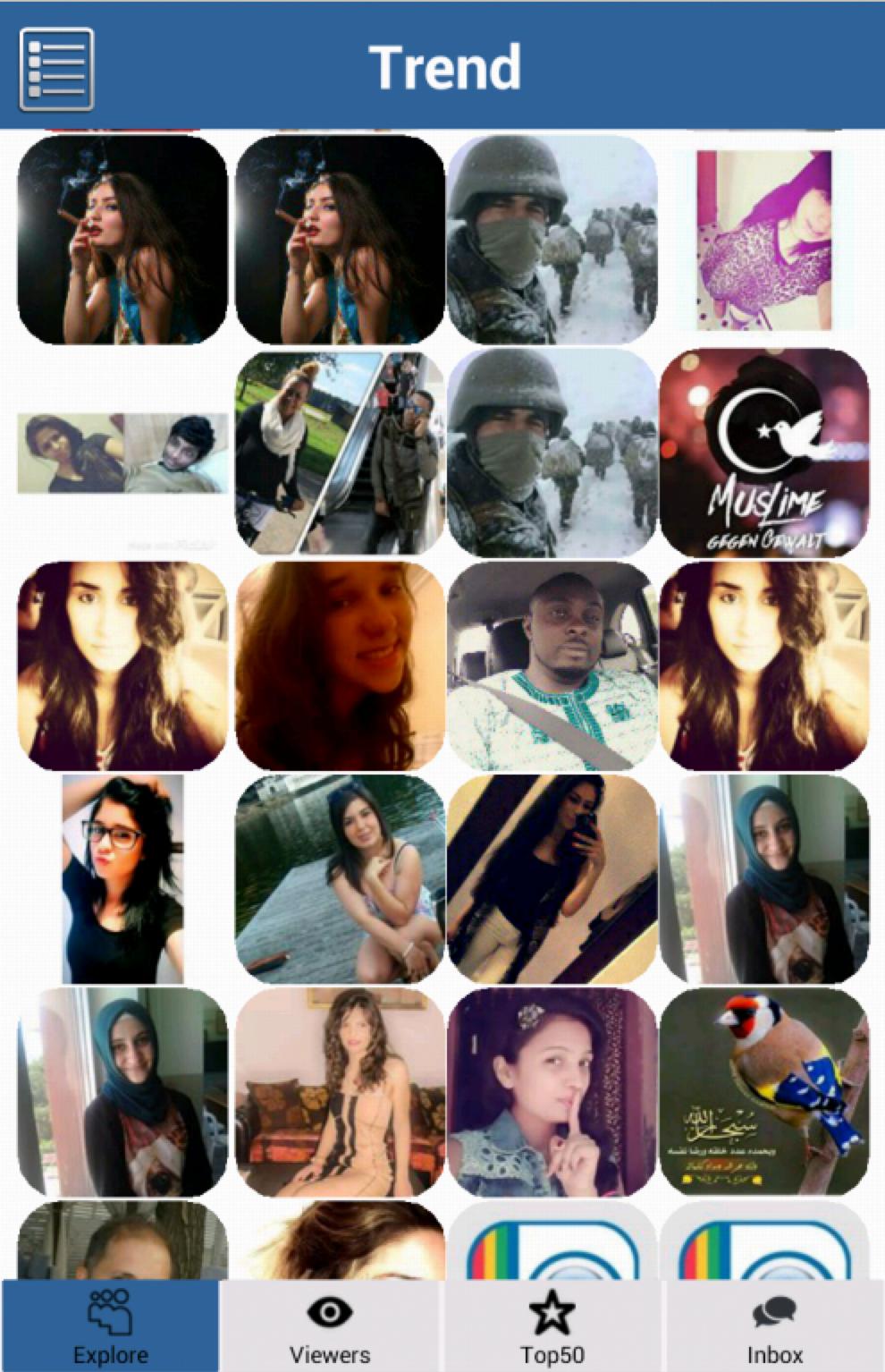Open the mirror selfie profile picture

point(552,879)
